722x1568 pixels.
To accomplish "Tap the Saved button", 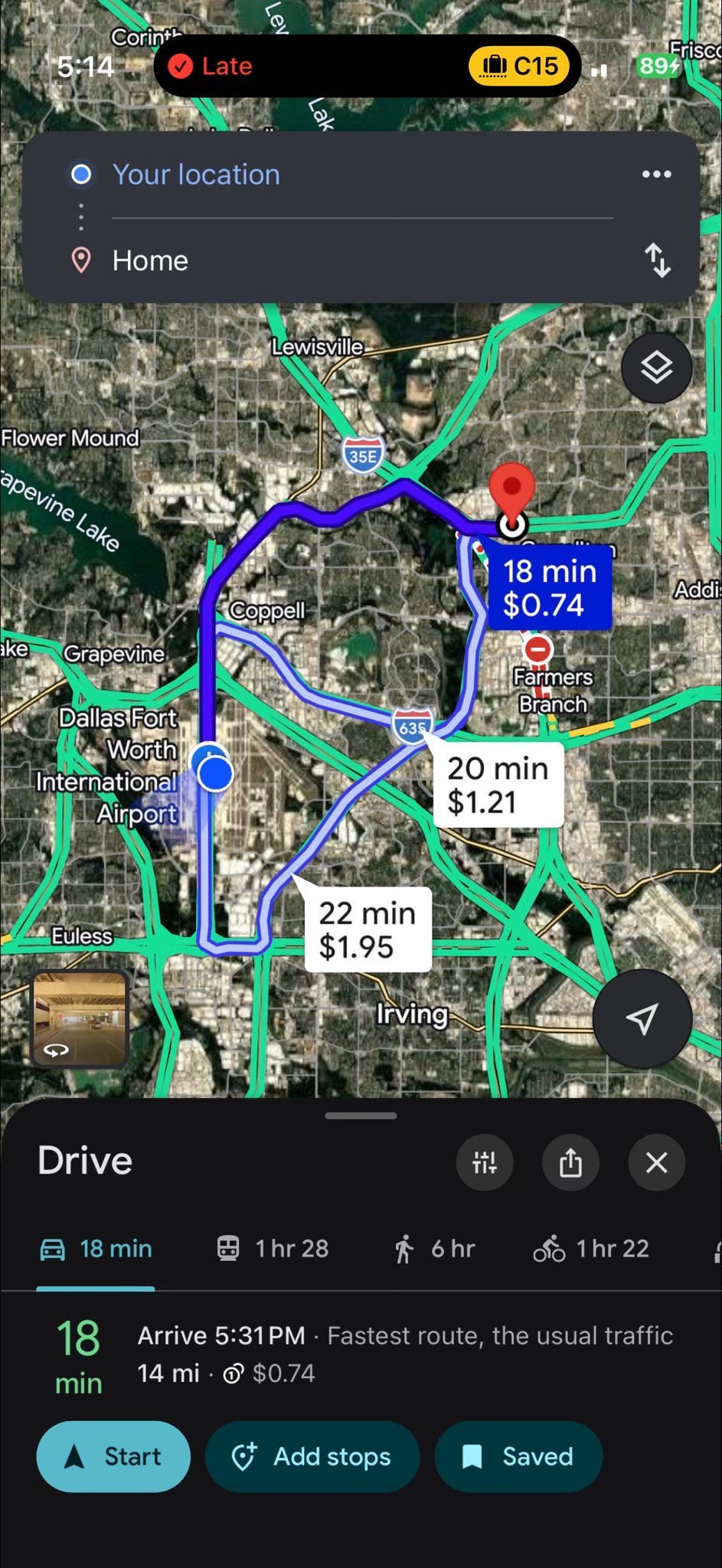I will 518,1456.
